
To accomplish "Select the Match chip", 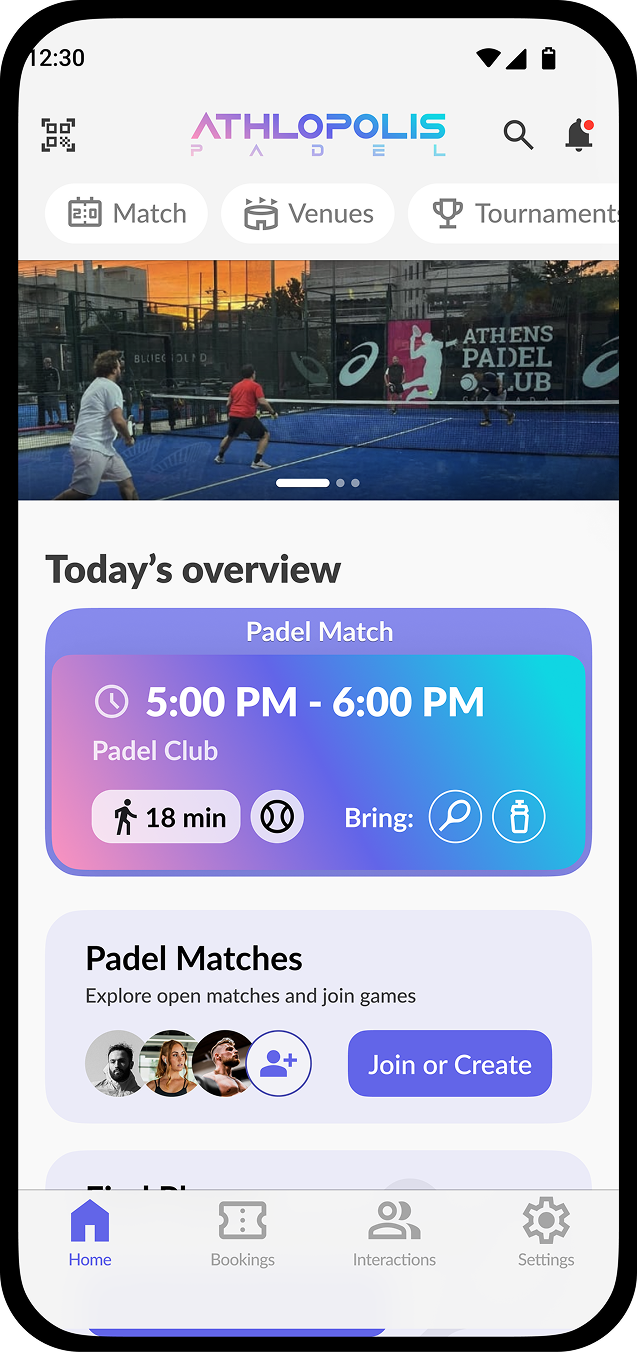I will pos(127,213).
